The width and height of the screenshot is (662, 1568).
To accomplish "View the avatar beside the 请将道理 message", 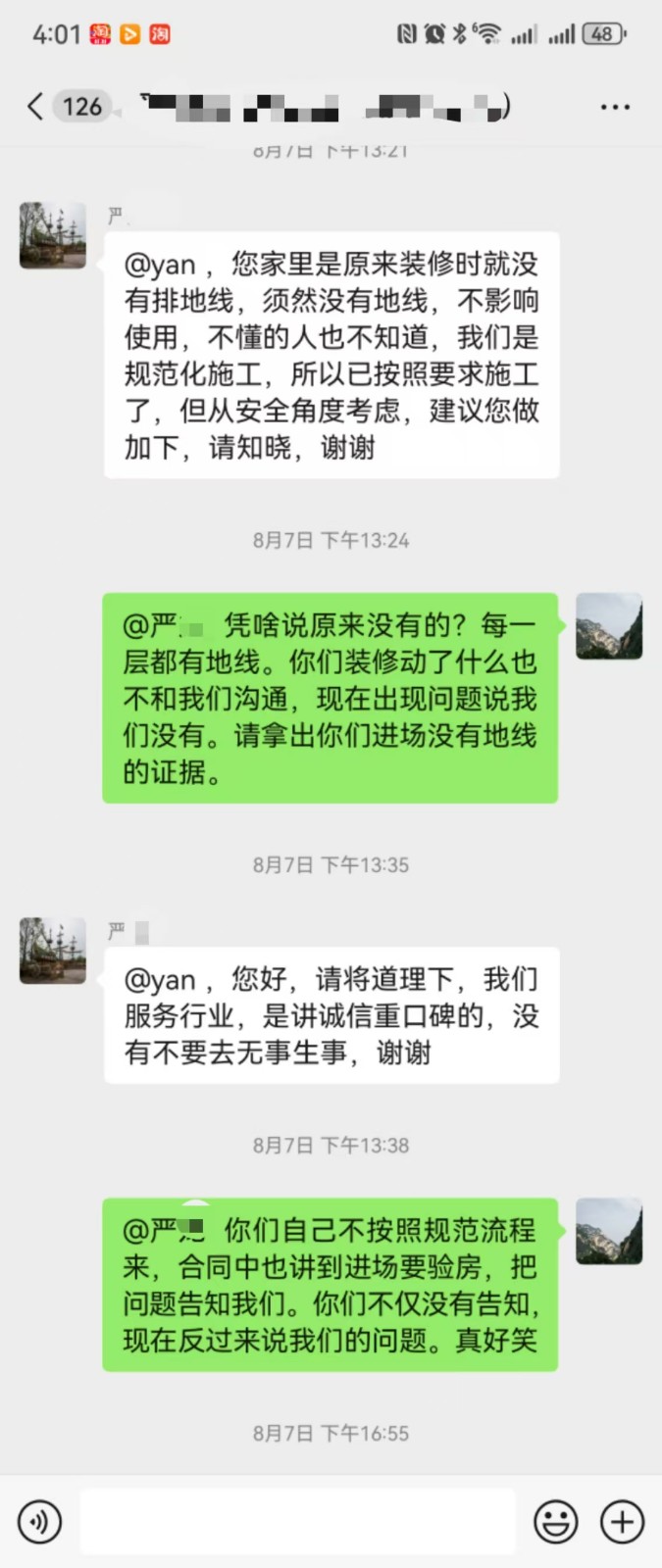I will coord(53,951).
